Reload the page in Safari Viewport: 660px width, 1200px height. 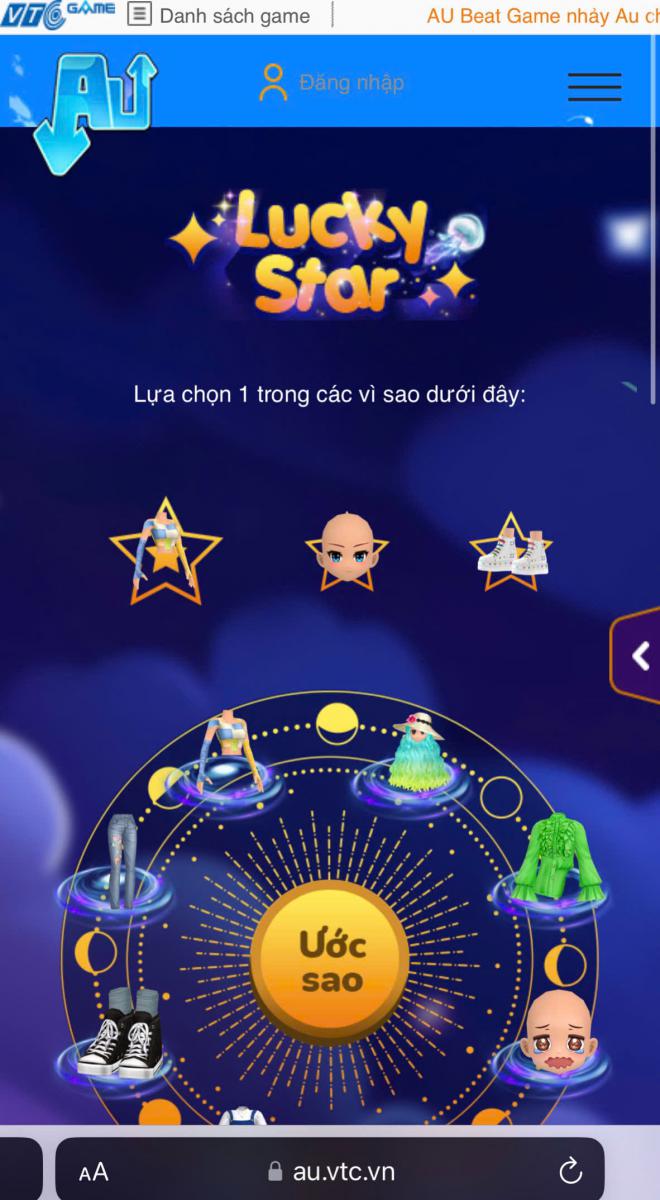tap(570, 1171)
